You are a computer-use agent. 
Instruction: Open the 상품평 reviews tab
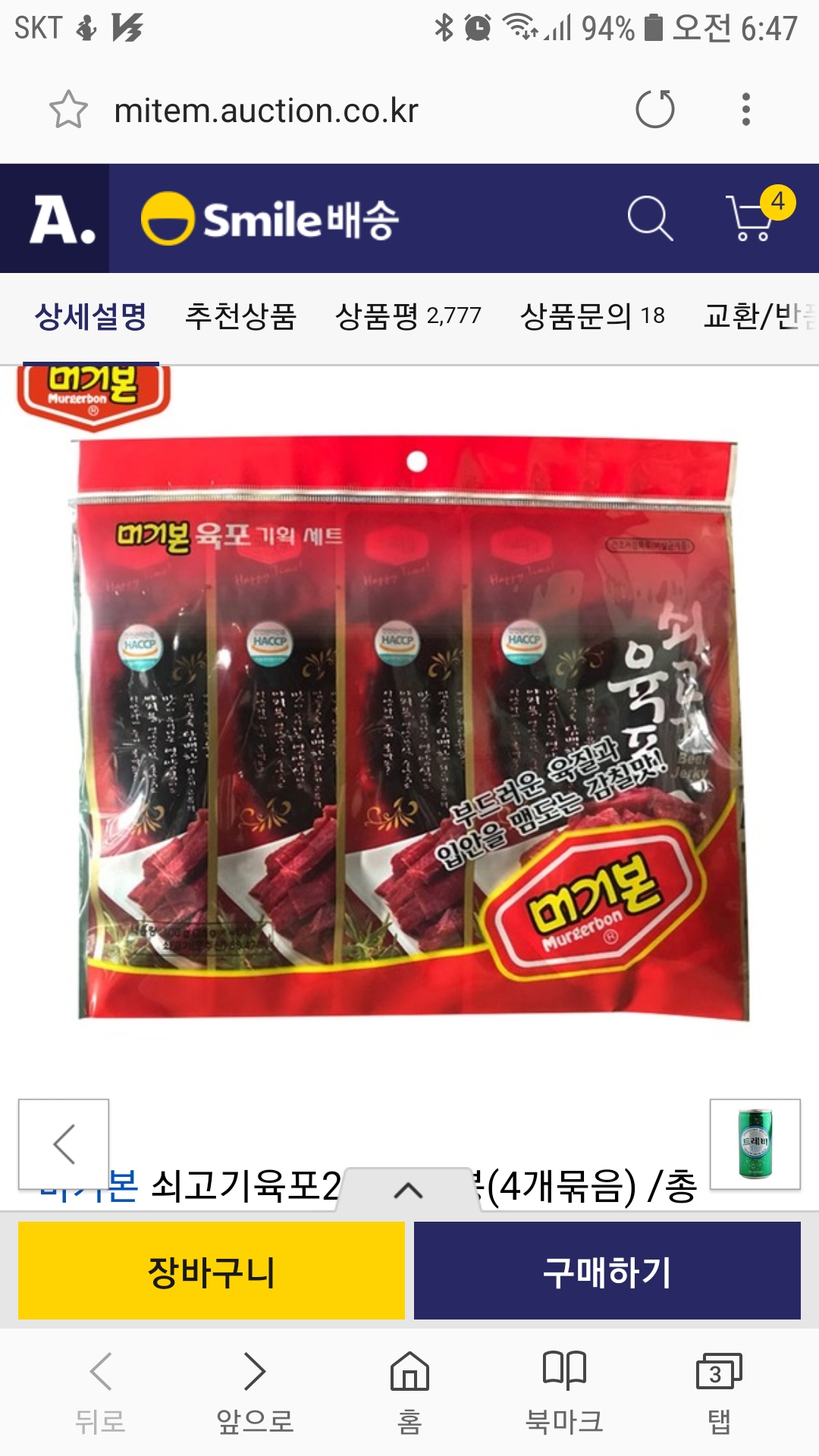tap(408, 317)
